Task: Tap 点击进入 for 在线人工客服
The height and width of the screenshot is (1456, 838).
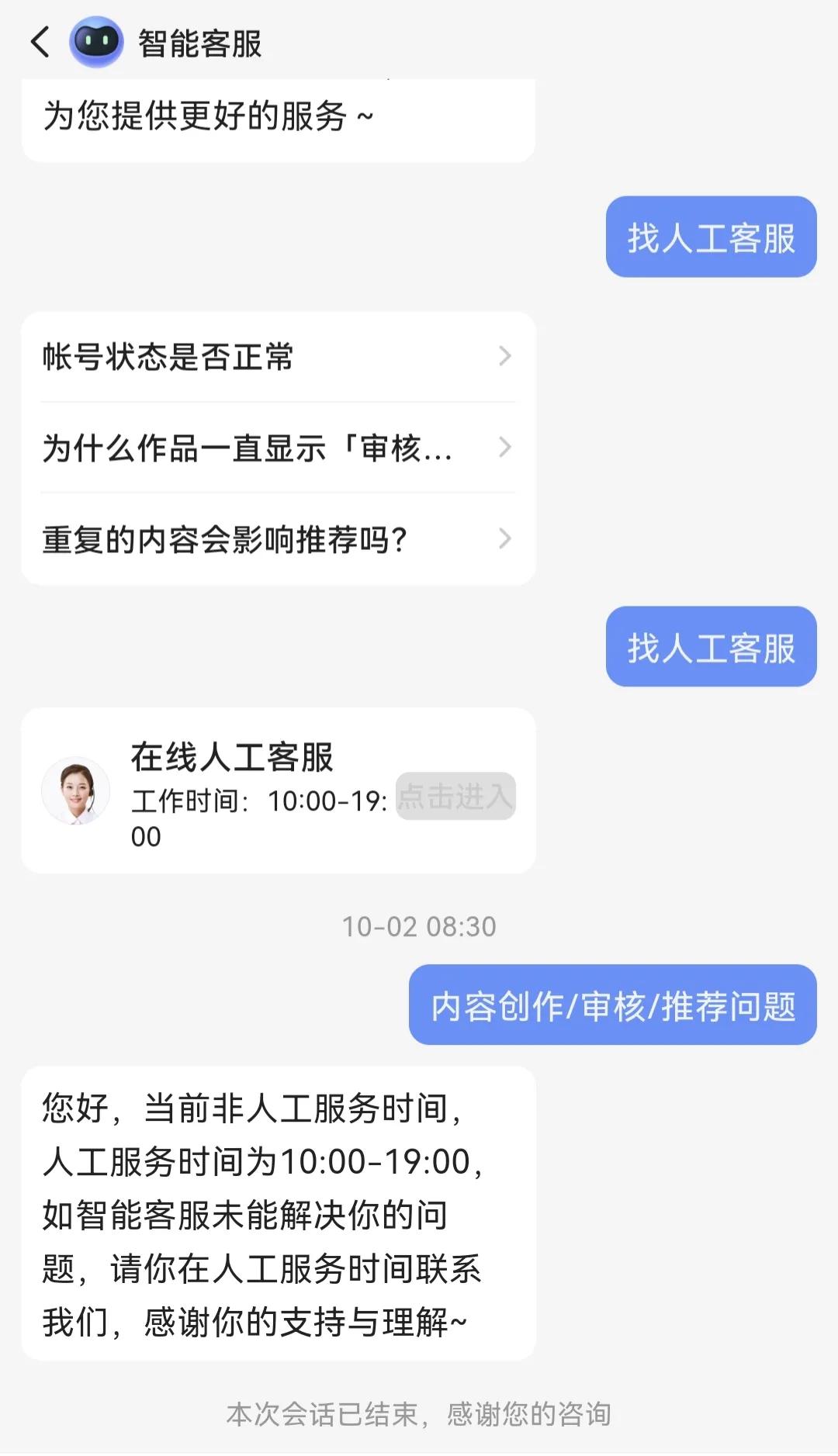Action: pyautogui.click(x=455, y=797)
